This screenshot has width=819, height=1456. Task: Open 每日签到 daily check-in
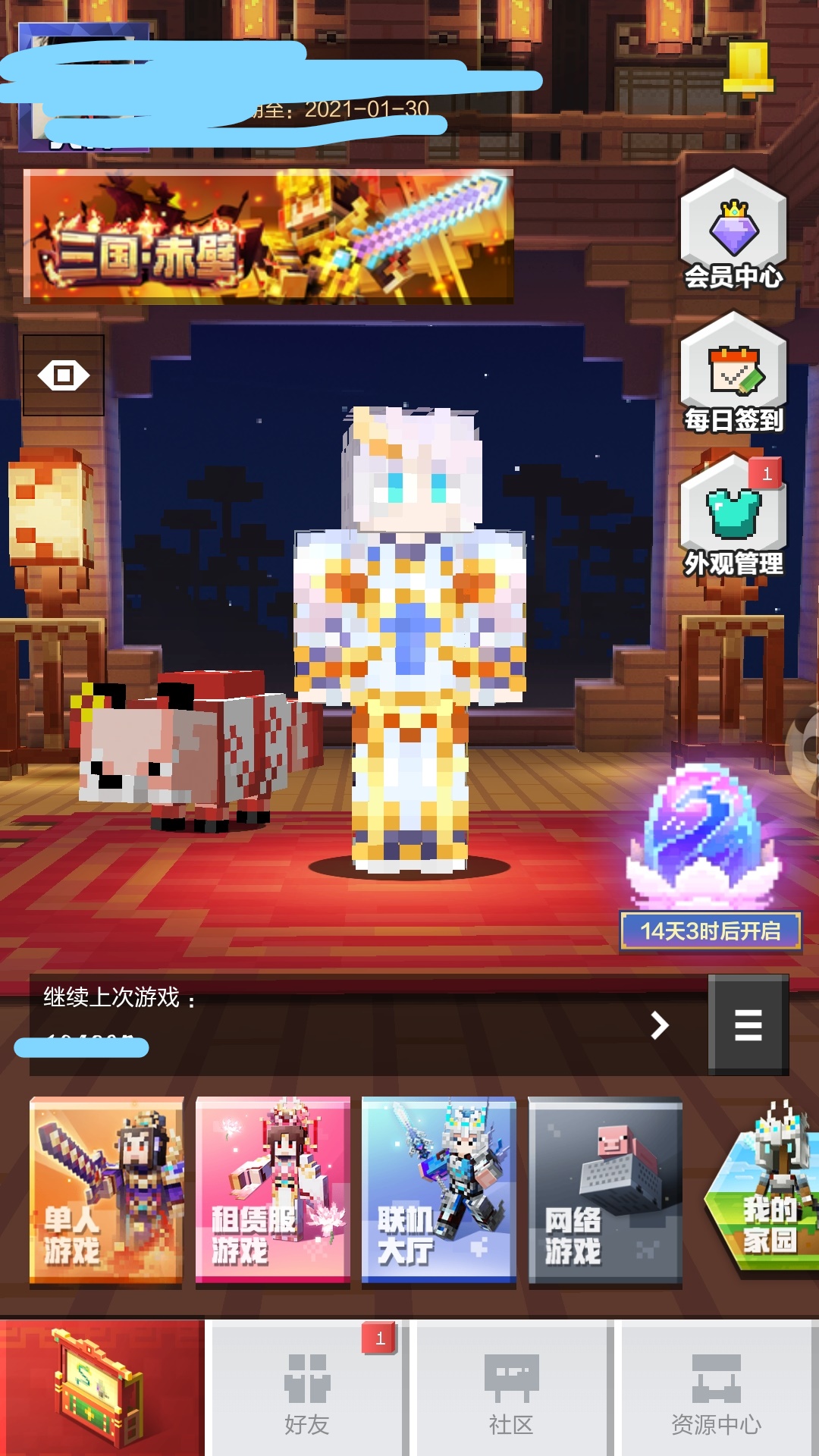pyautogui.click(x=733, y=375)
